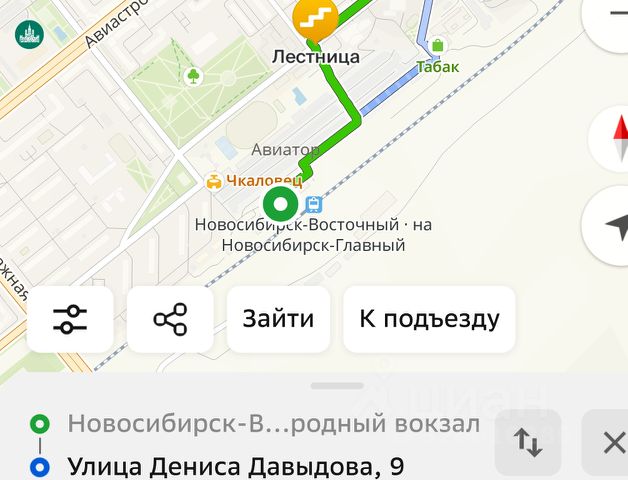Select К подъезду option
This screenshot has height=480, width=628.
(x=429, y=320)
